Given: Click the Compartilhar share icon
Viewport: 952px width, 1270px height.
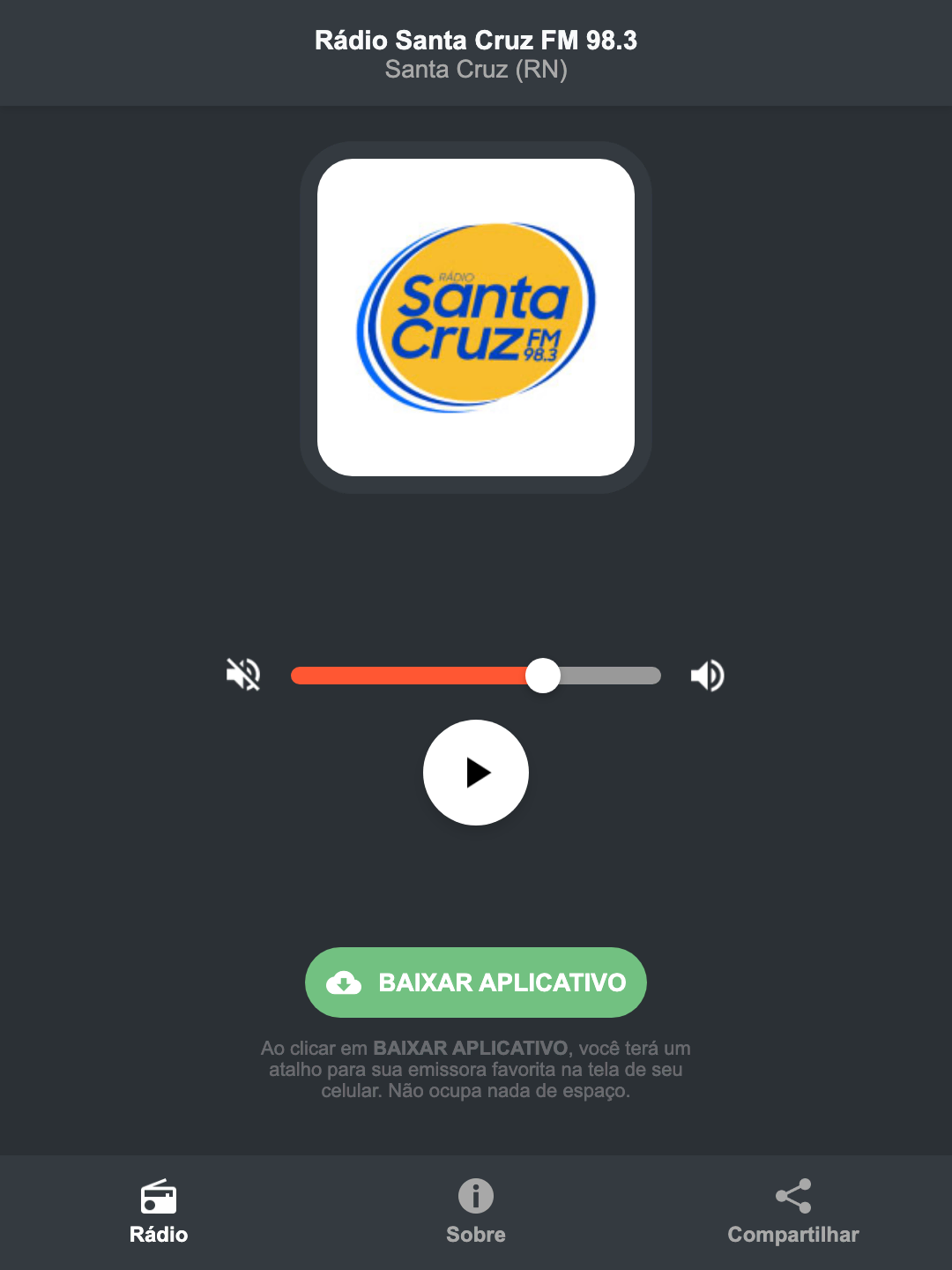Looking at the screenshot, I should (x=792, y=1196).
